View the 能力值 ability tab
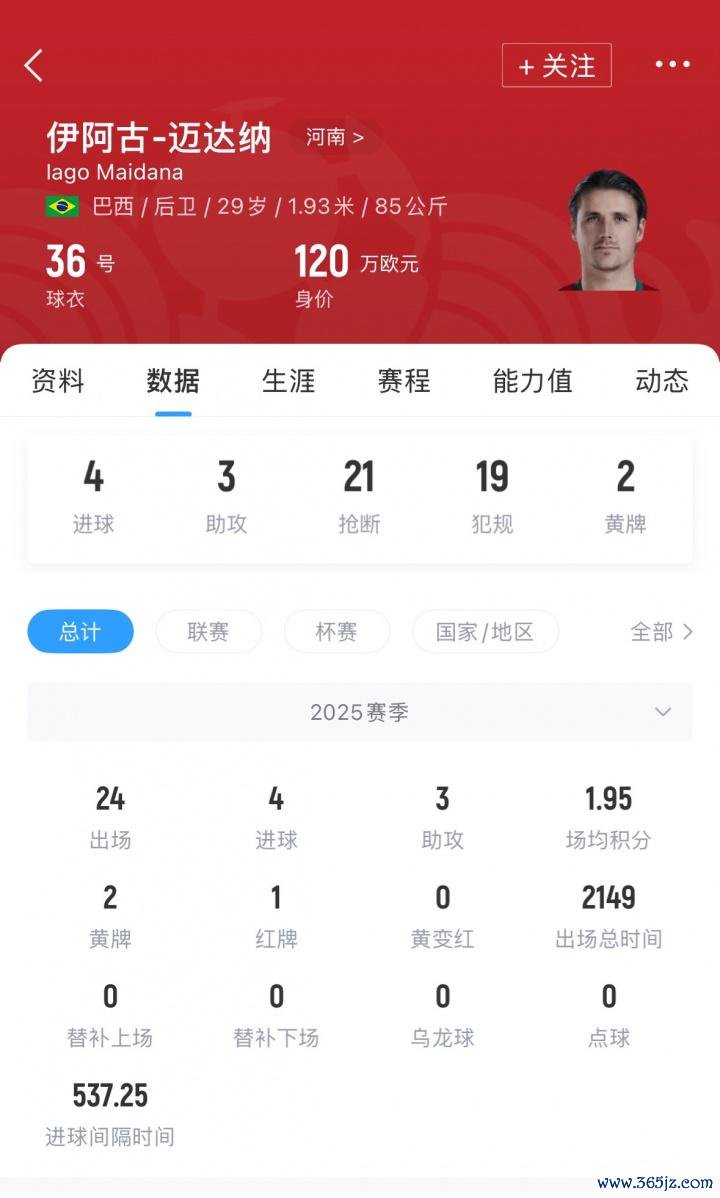720x1198 pixels. pos(532,381)
